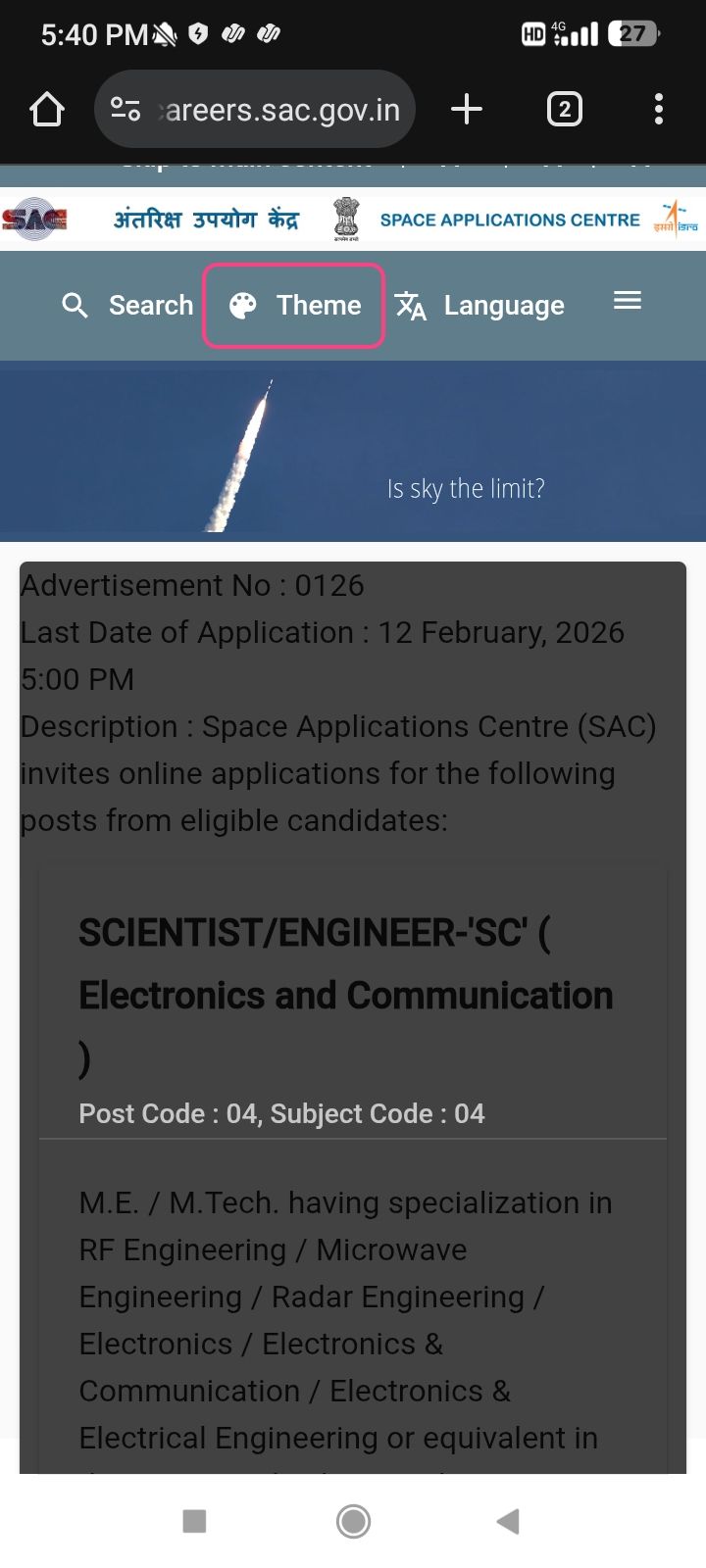706x1568 pixels.
Task: Expand the site hamburger menu
Action: click(628, 301)
